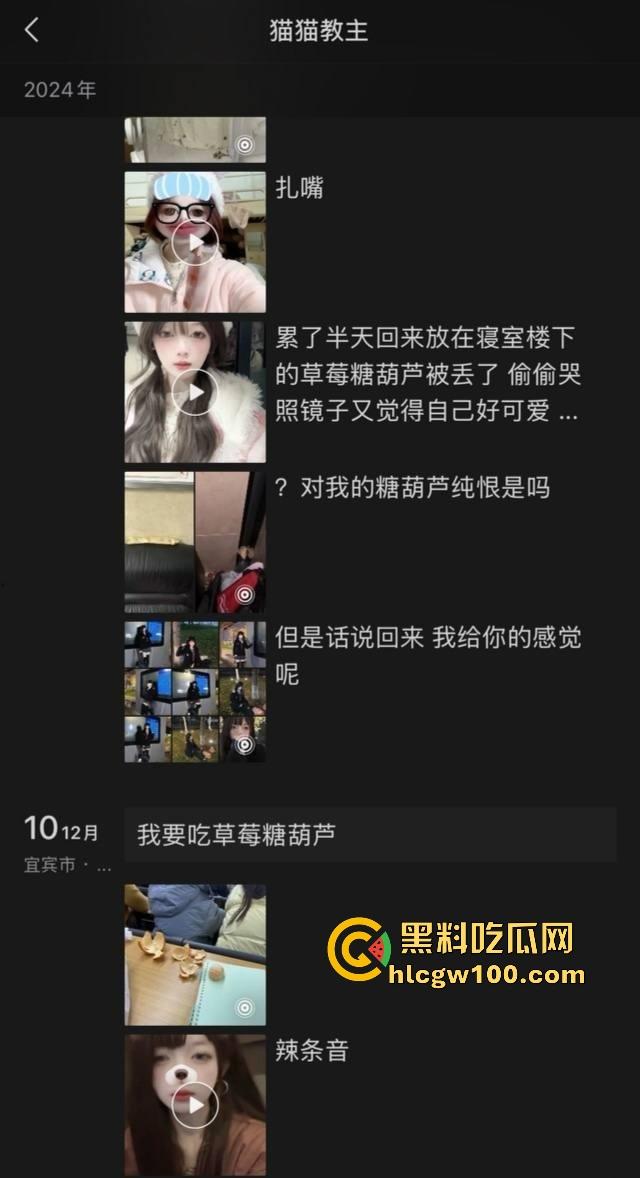This screenshot has width=640, height=1178.
Task: Go back from 猫猫教主's moments
Action: point(32,30)
